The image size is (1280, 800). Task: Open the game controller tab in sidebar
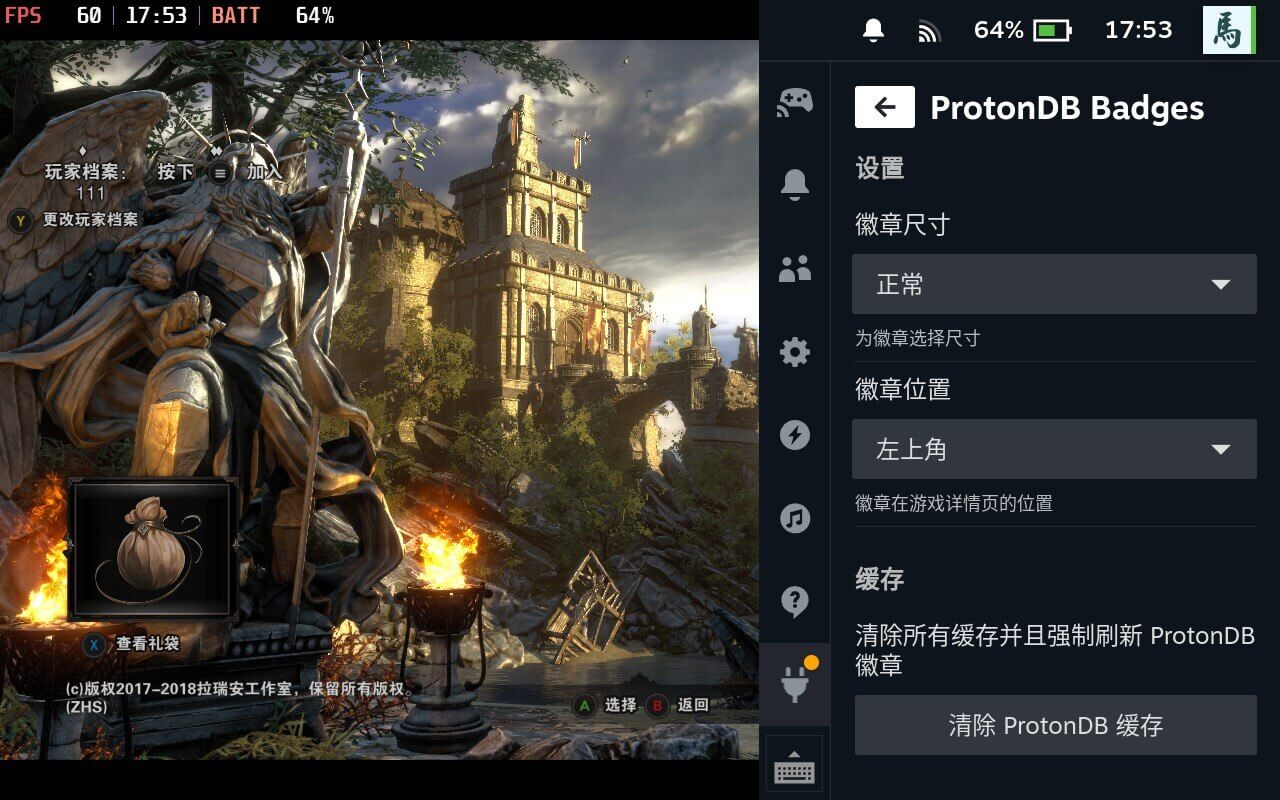click(x=795, y=101)
